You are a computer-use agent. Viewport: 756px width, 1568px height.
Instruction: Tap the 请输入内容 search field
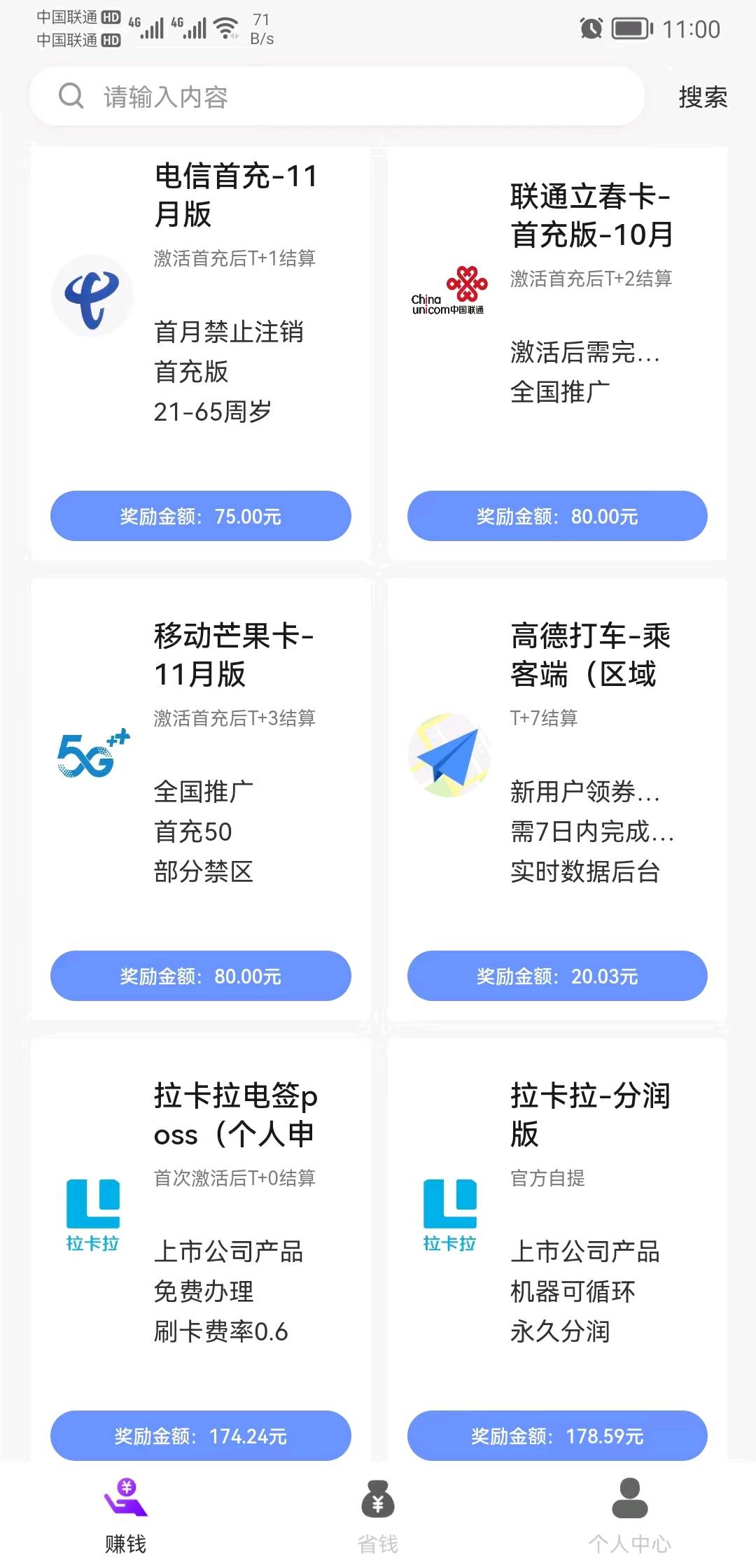pyautogui.click(x=336, y=97)
